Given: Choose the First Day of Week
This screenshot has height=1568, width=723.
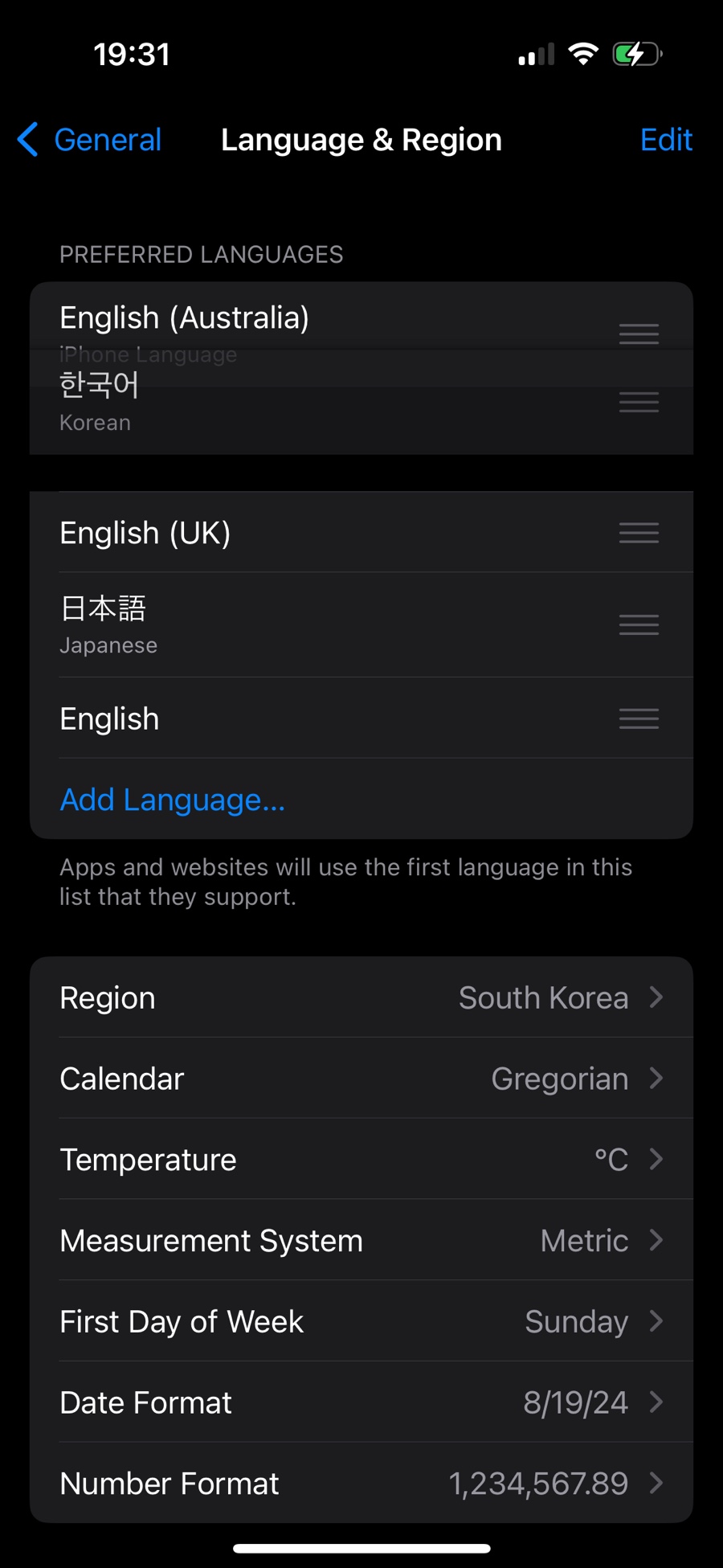Looking at the screenshot, I should click(x=361, y=1321).
